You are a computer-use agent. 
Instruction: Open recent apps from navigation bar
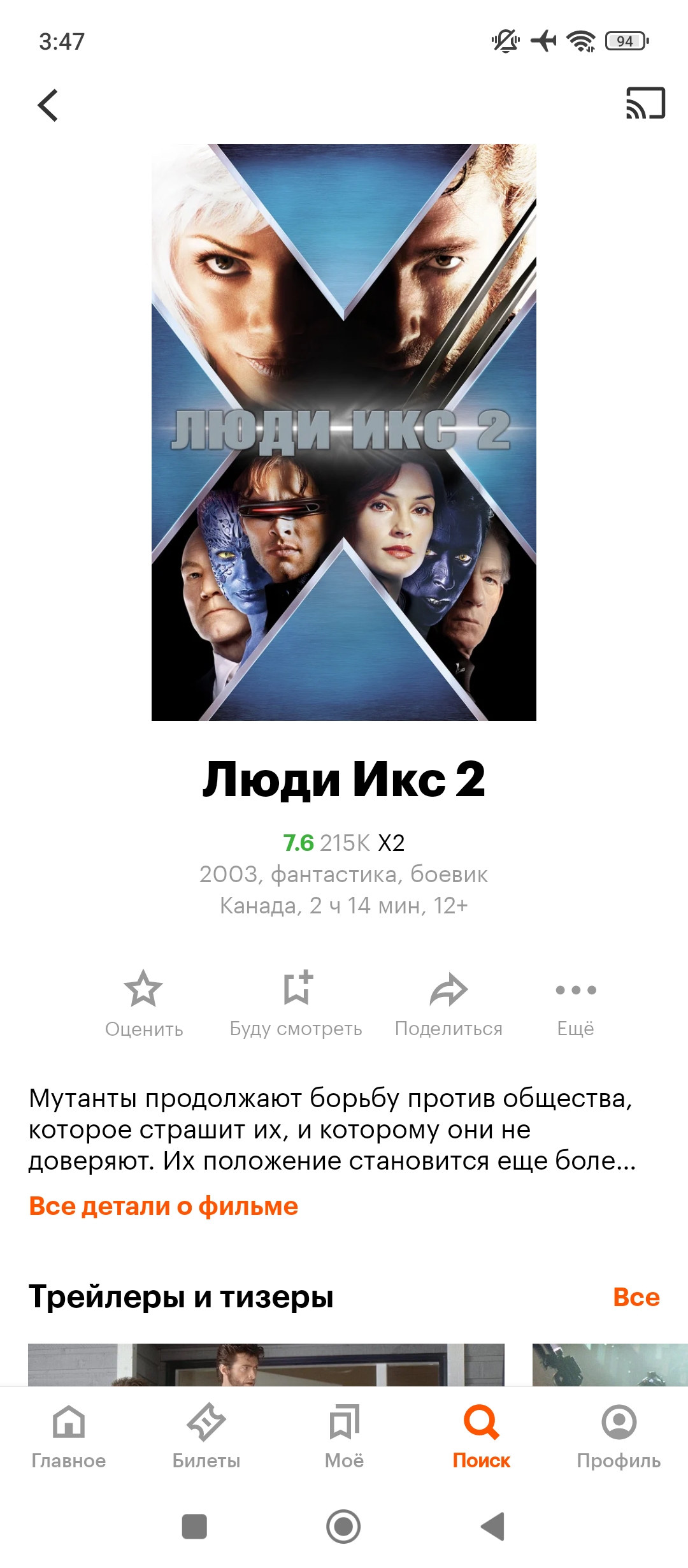194,1527
